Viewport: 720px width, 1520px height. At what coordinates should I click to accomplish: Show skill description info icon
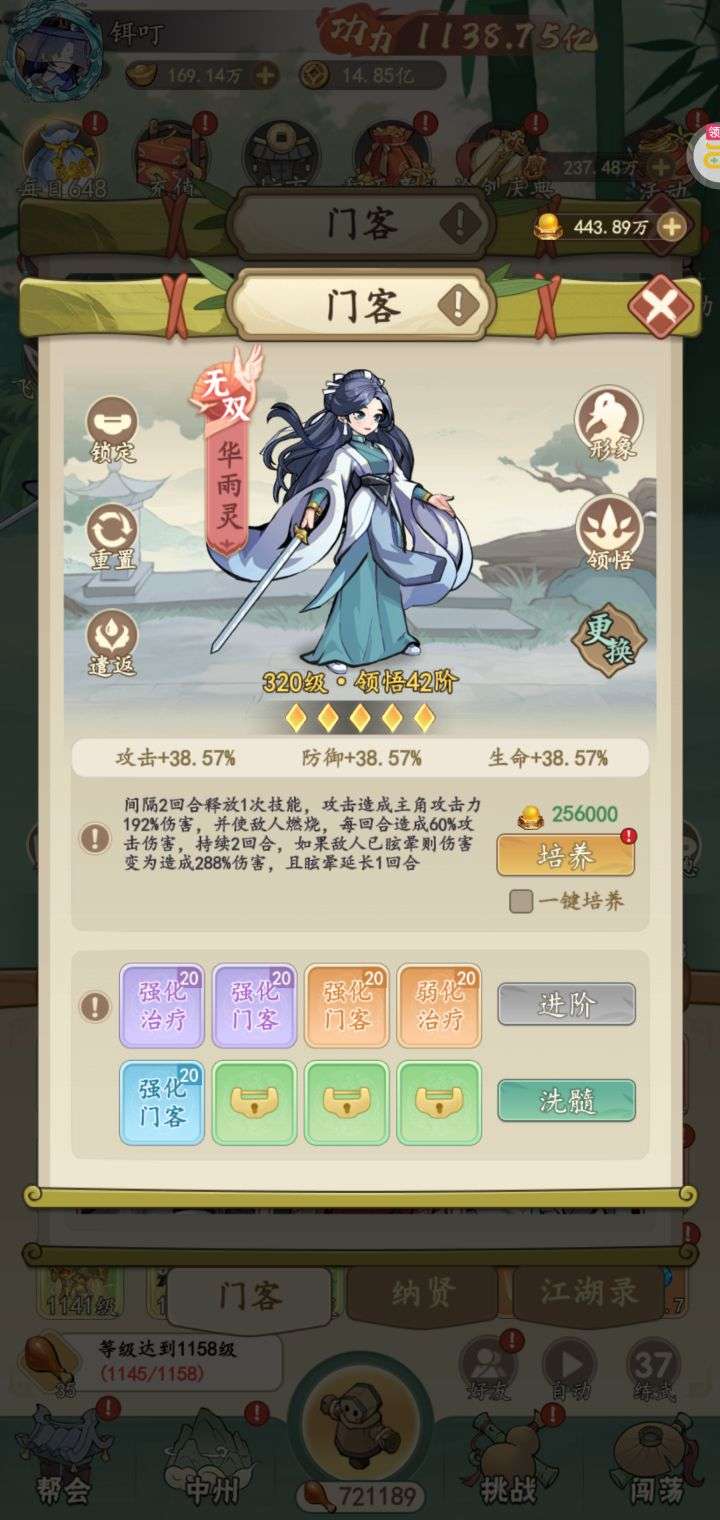95,838
